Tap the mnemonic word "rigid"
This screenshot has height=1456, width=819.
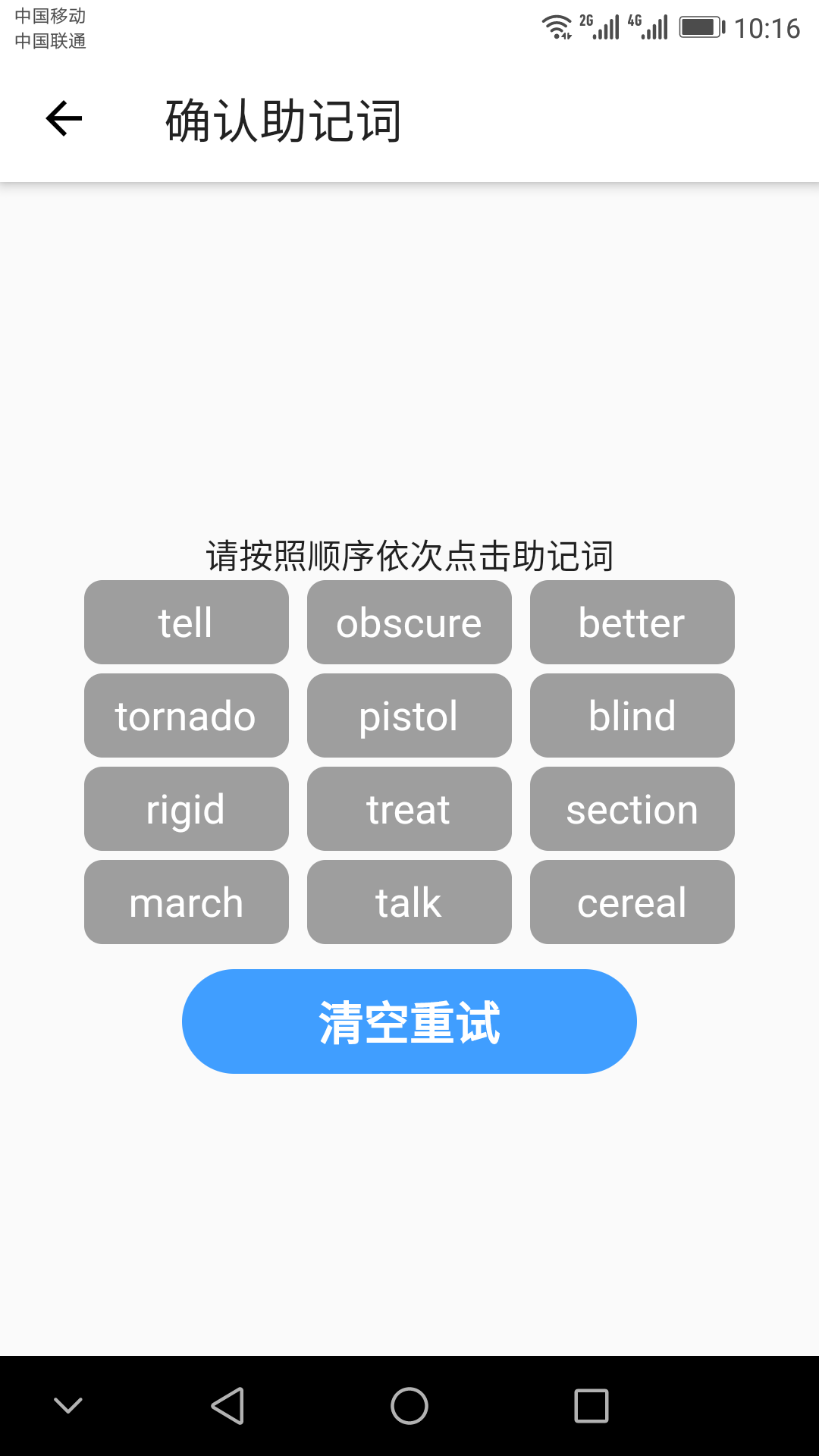click(186, 809)
